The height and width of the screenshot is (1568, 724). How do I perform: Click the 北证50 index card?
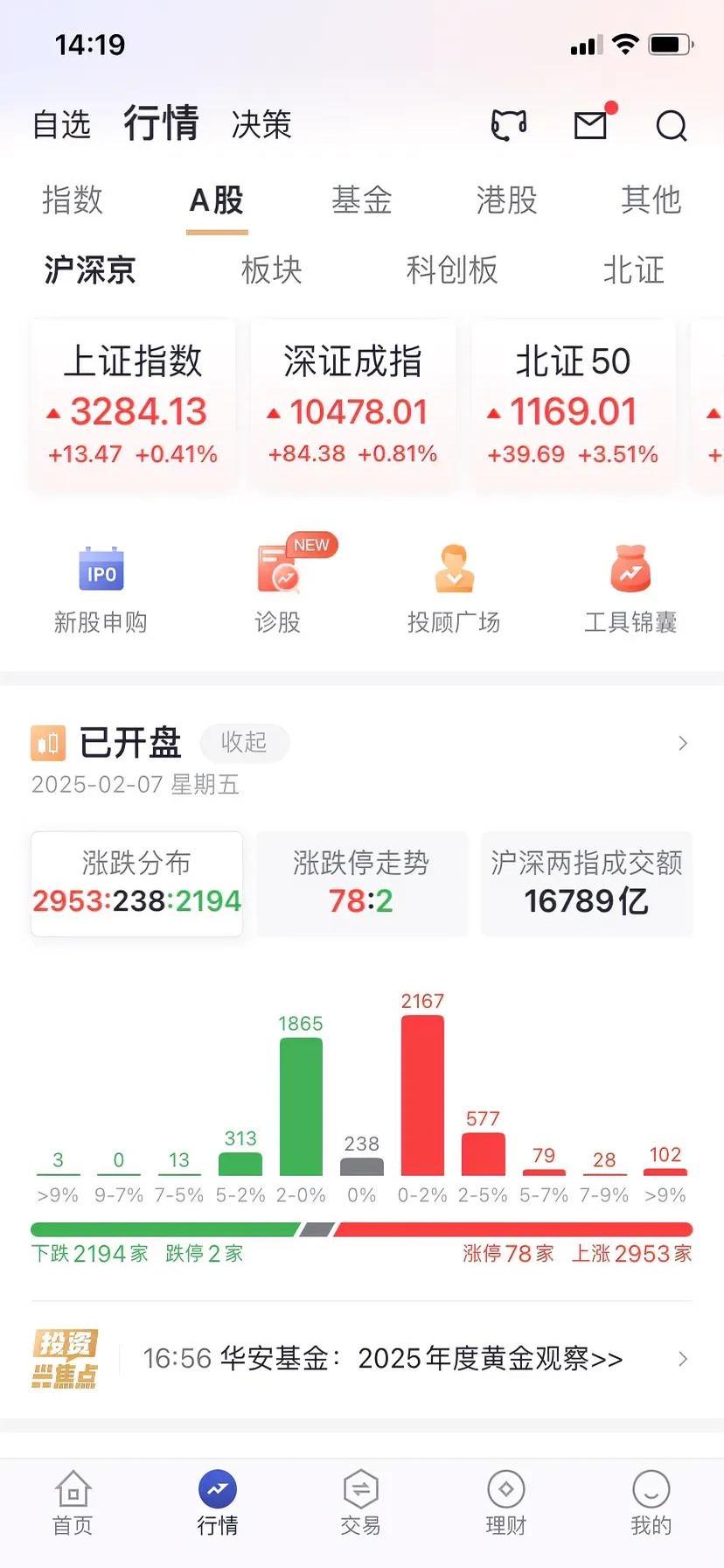click(x=574, y=402)
